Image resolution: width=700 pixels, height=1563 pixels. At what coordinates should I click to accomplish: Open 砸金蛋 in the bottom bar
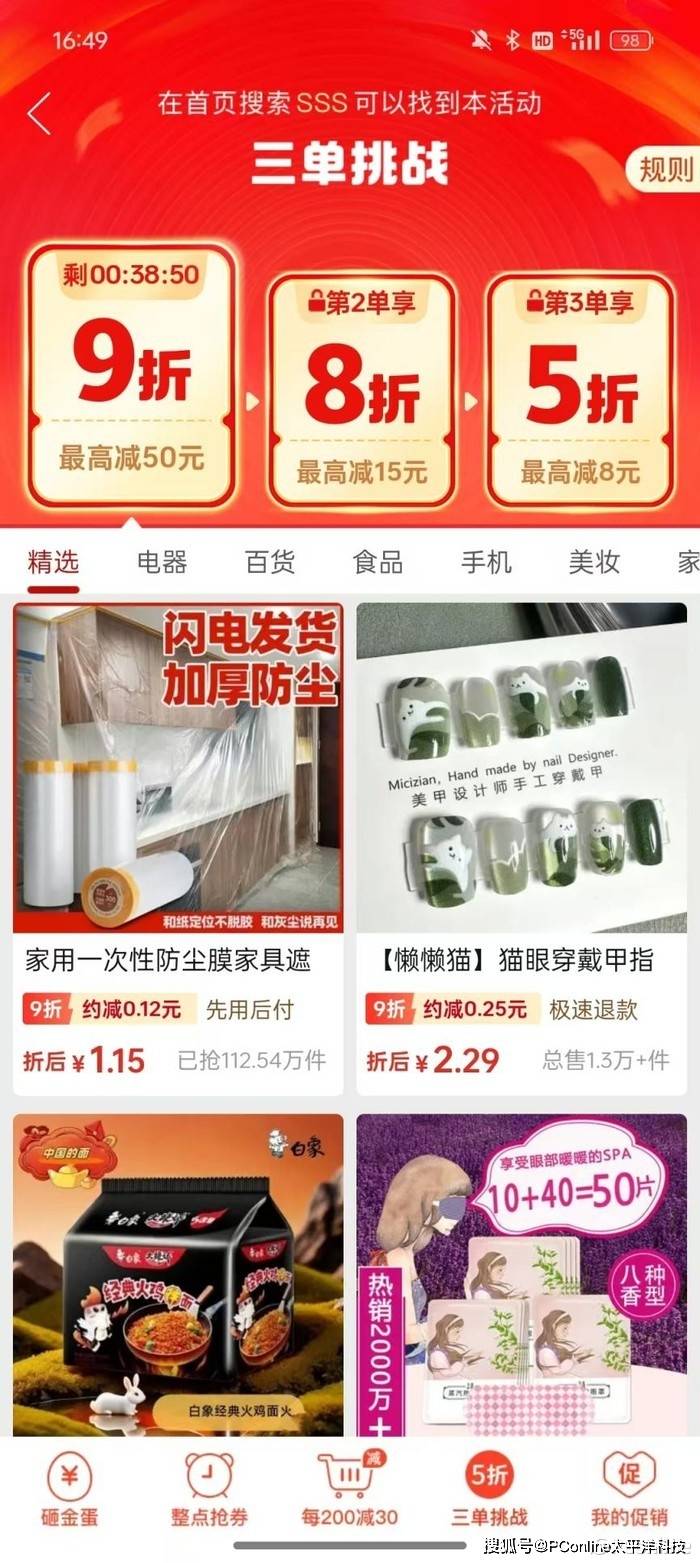pos(70,1490)
